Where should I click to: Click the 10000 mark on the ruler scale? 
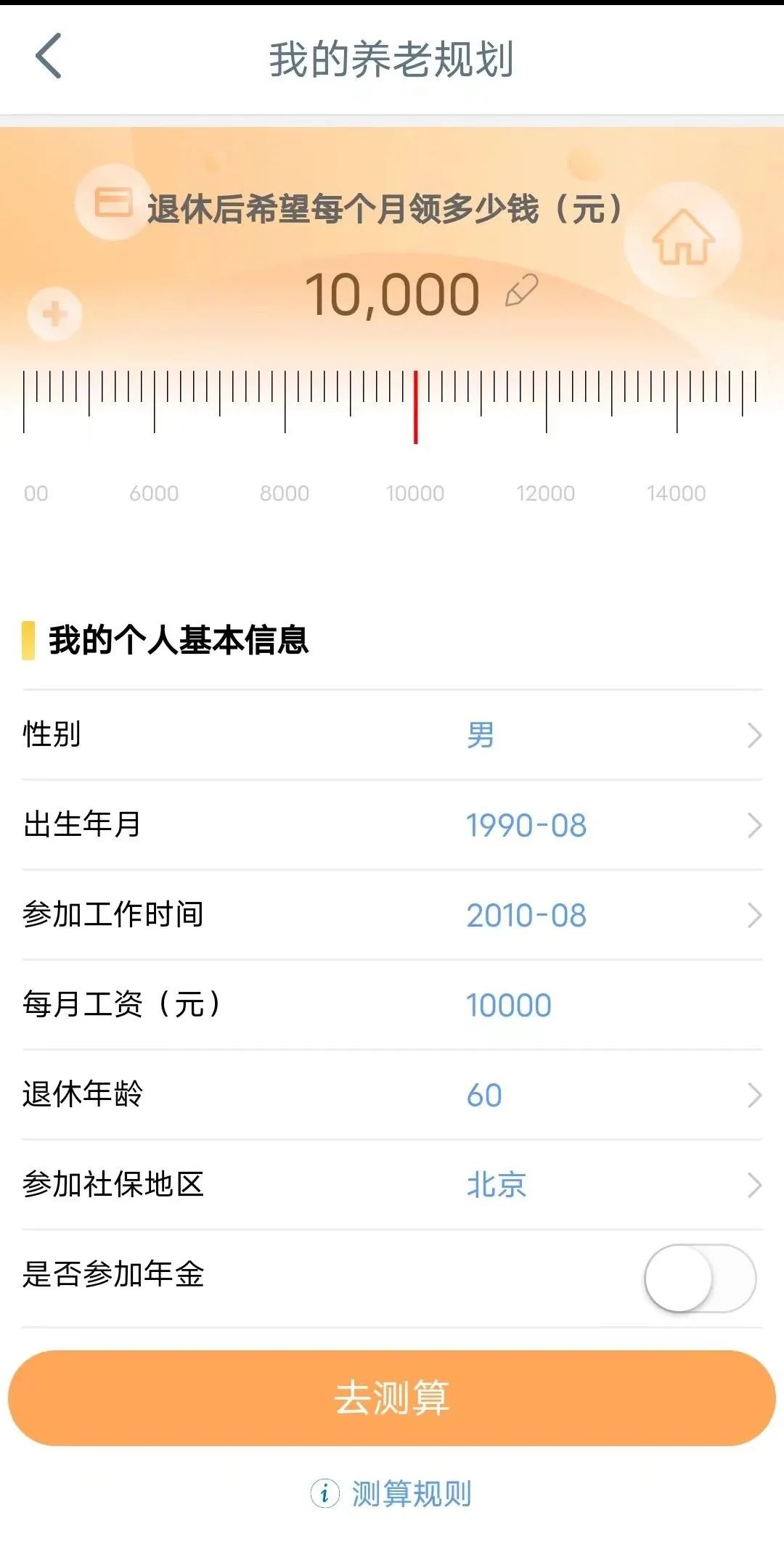pos(416,492)
